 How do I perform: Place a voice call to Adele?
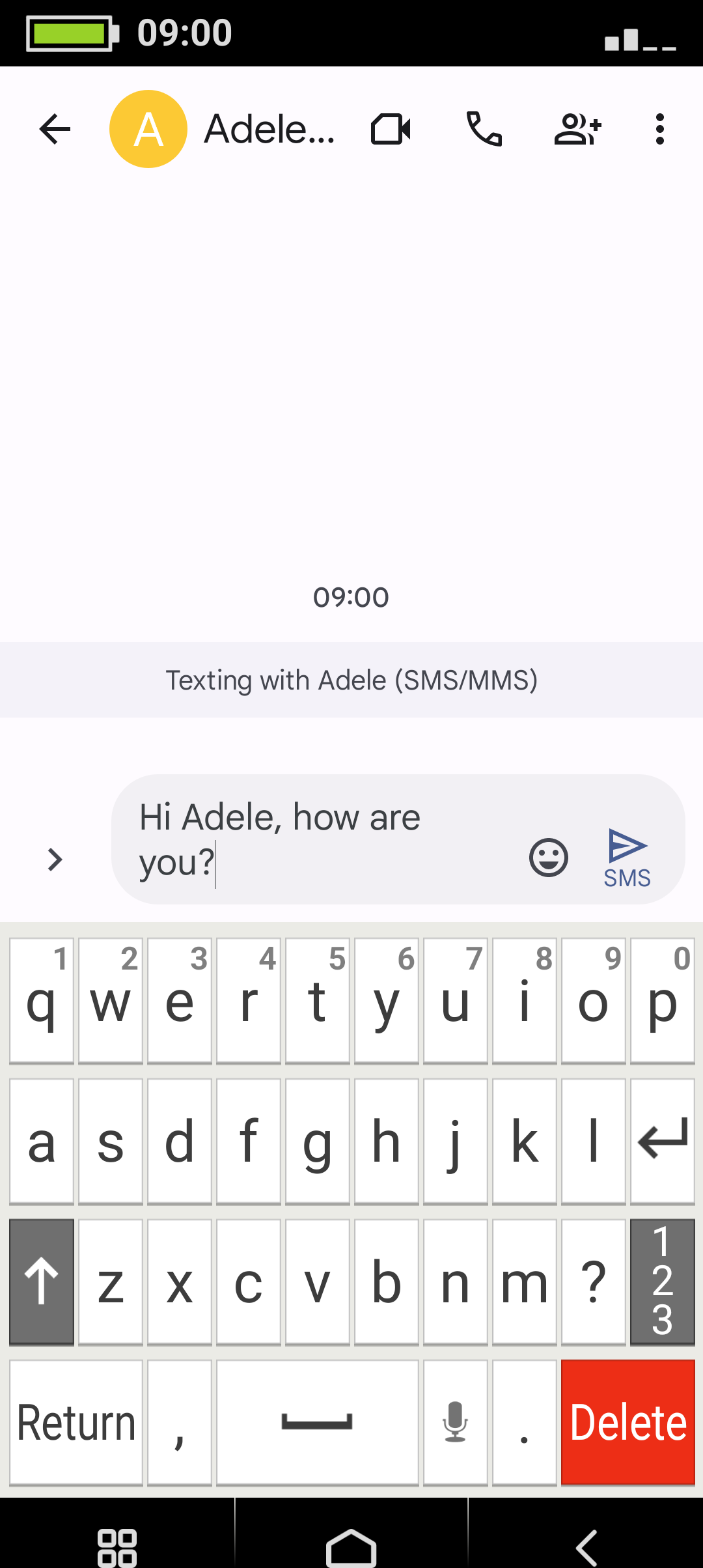tap(484, 129)
